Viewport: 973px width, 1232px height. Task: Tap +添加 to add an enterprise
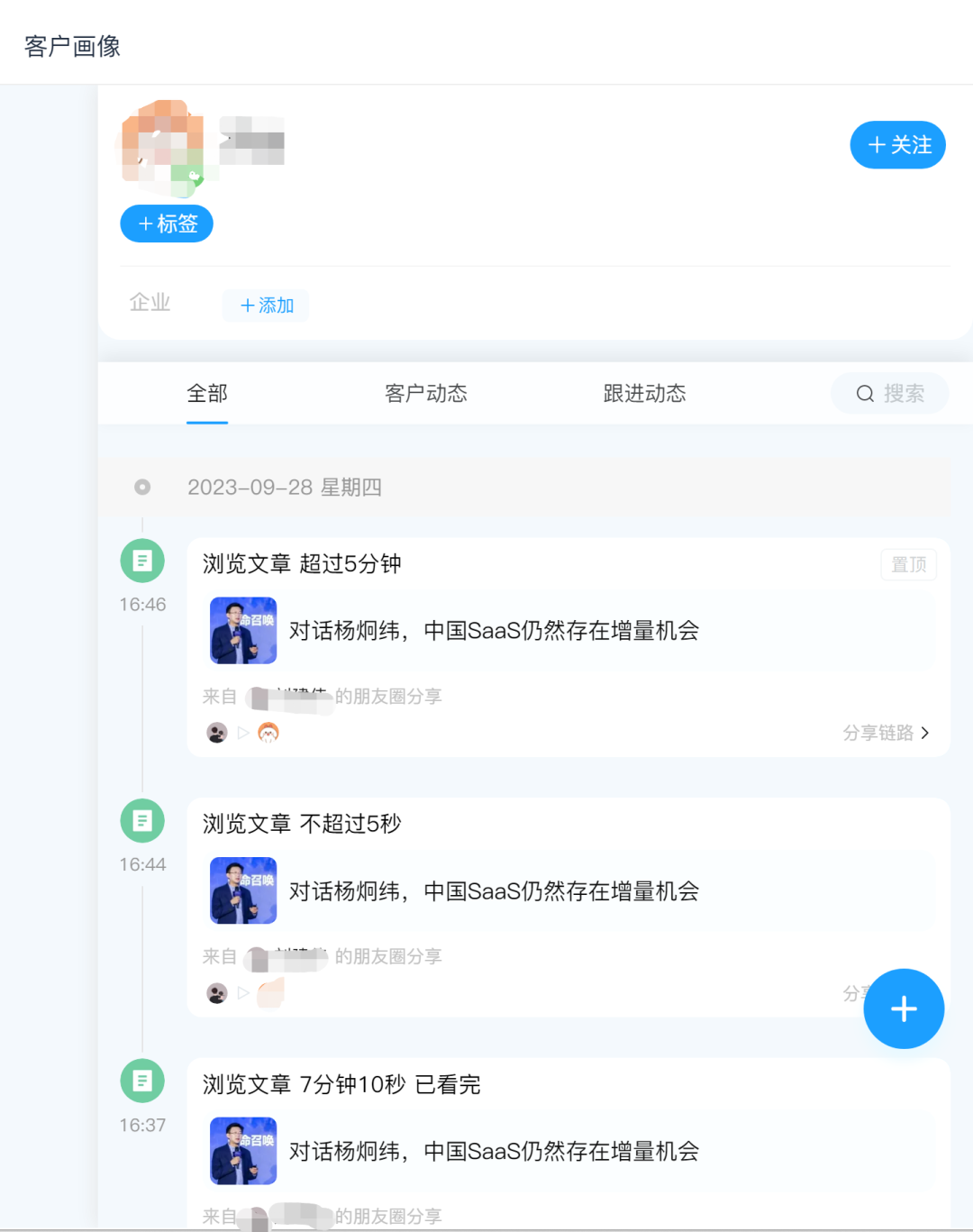266,306
